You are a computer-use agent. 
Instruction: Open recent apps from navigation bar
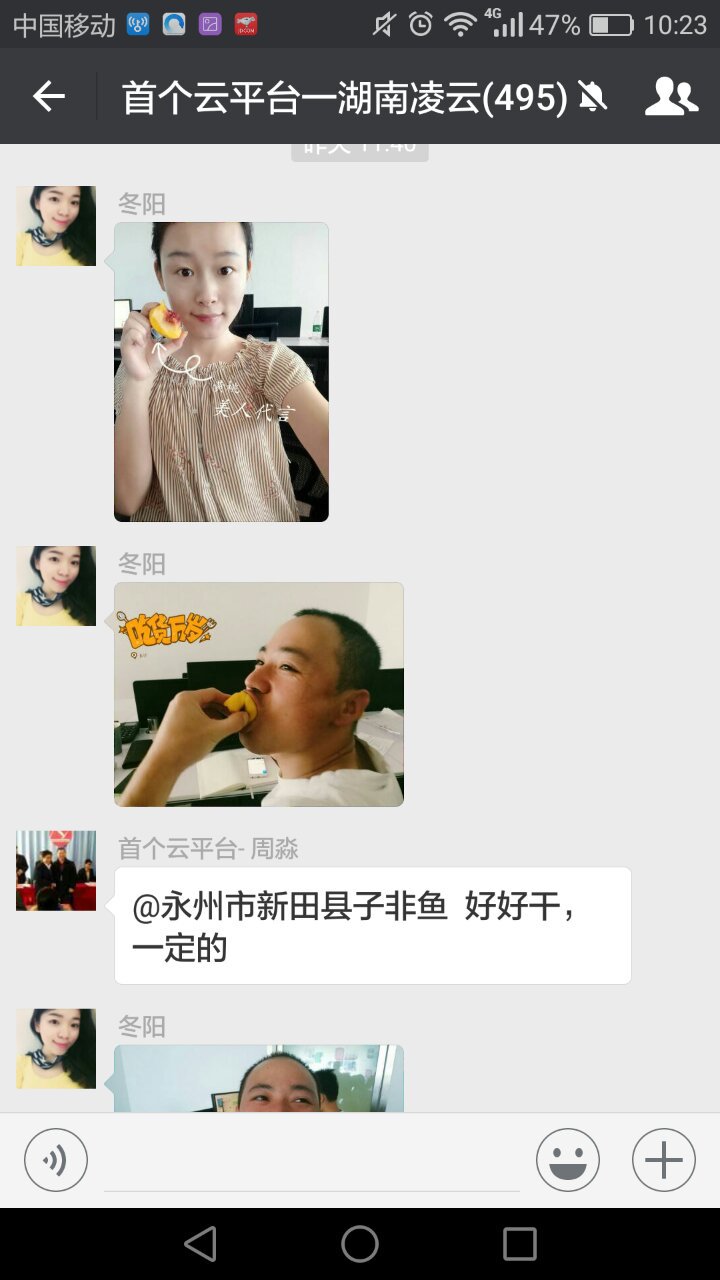[520, 1244]
